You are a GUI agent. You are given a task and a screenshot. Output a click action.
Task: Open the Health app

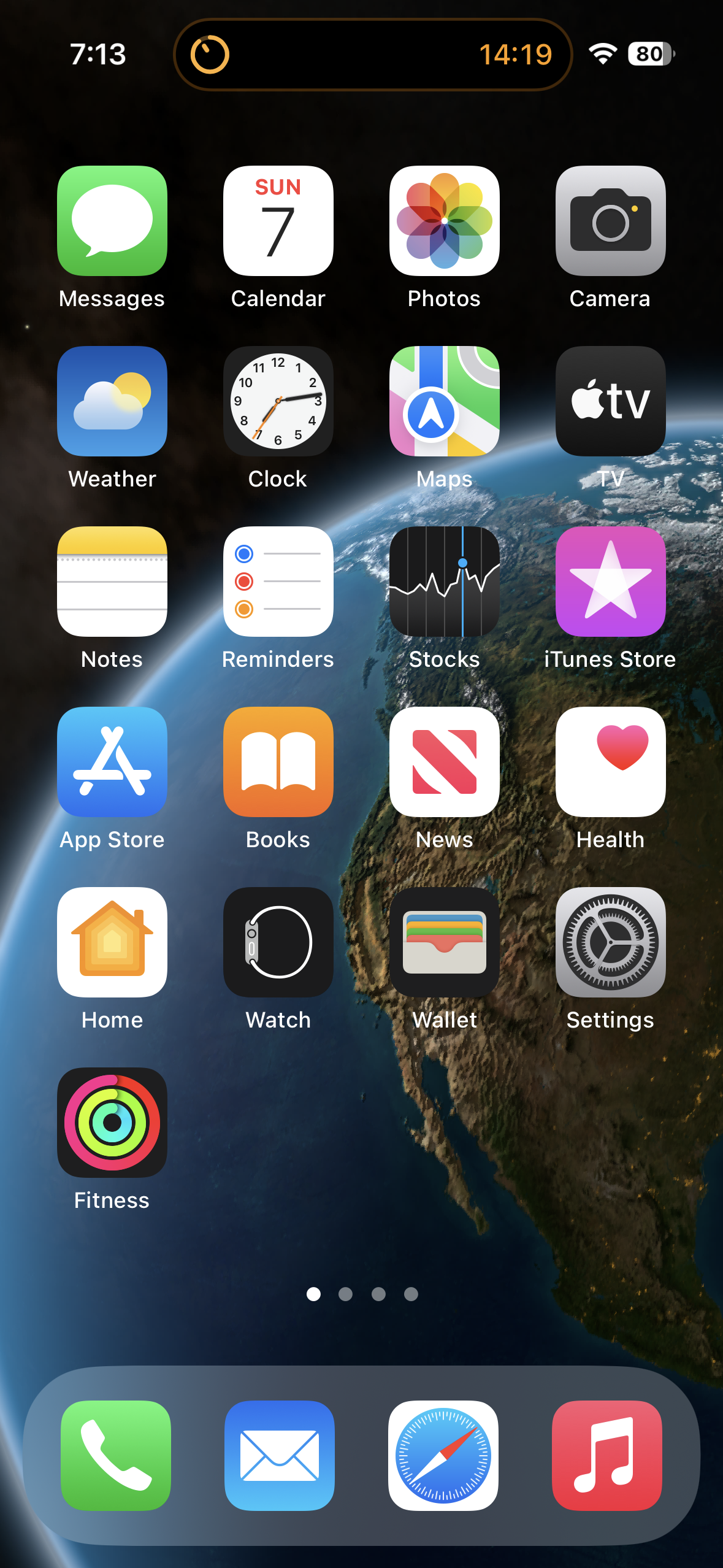coord(611,762)
